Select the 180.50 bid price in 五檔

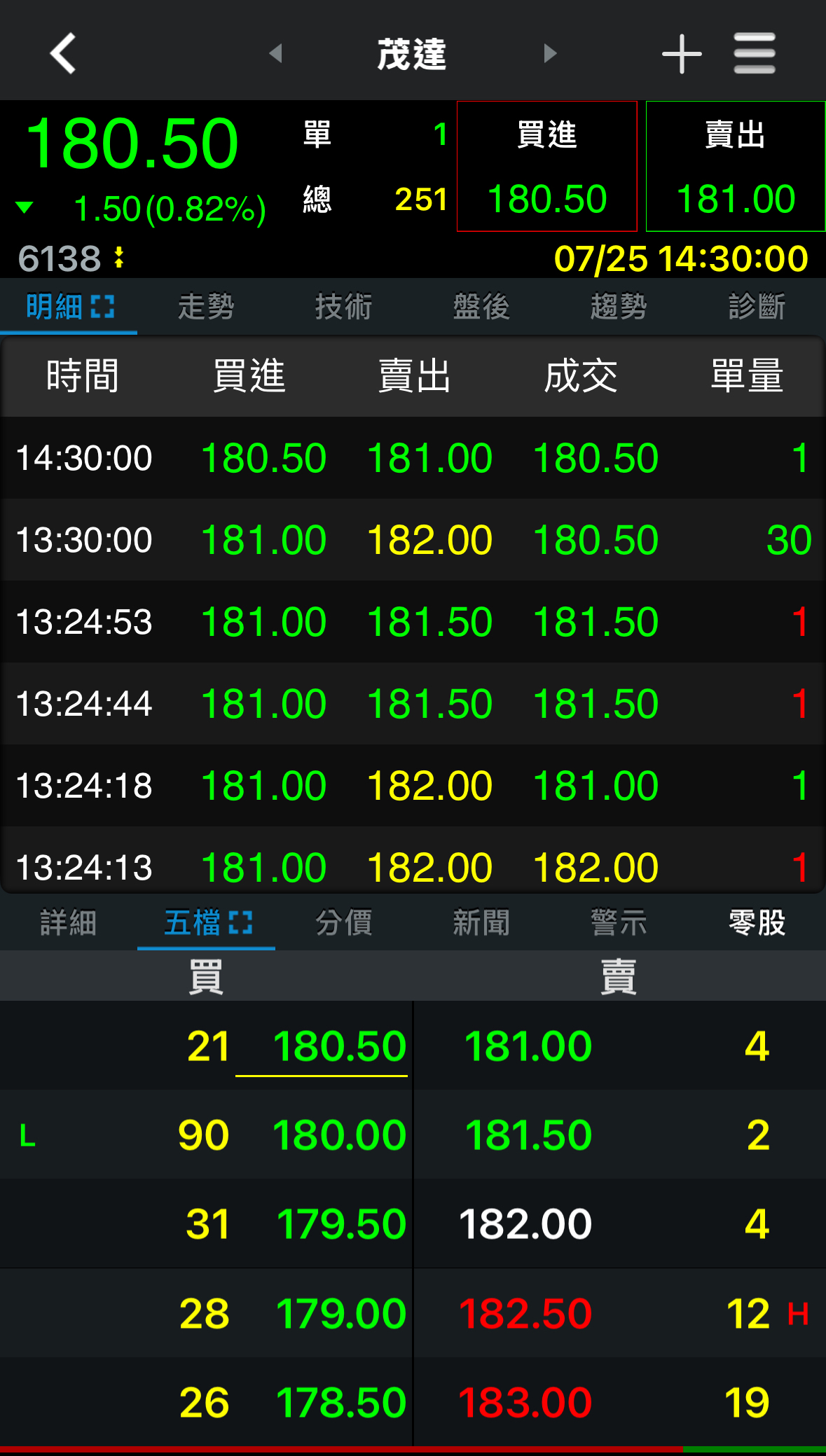340,1046
